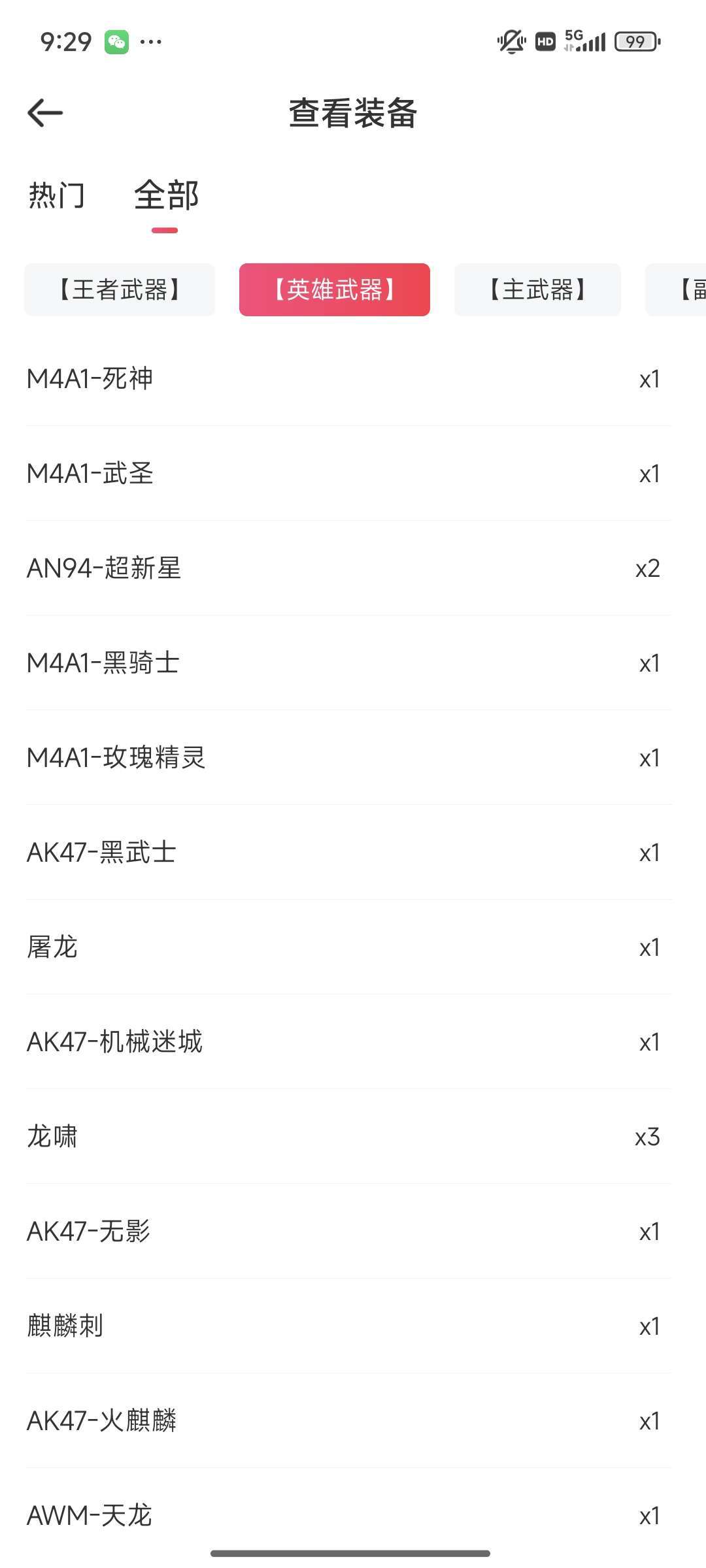
Task: Select the 【英雄武器】 chip
Action: pos(335,289)
